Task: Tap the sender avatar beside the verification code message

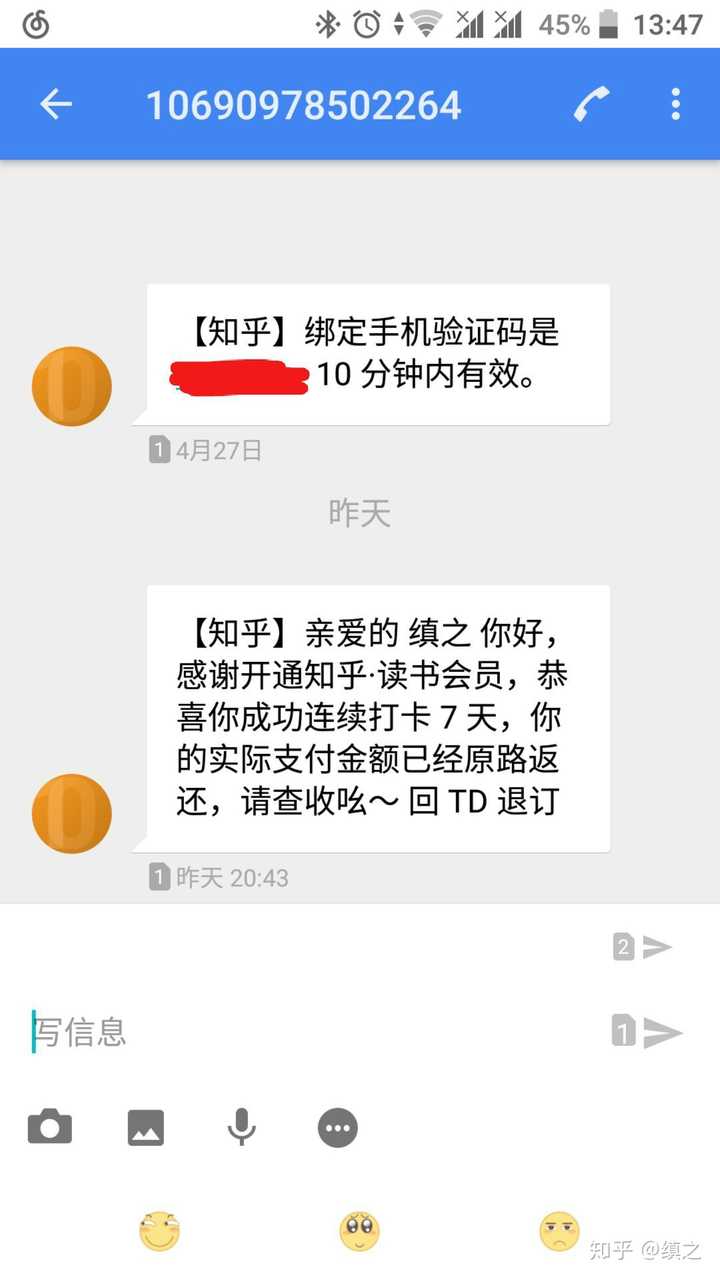Action: (x=72, y=386)
